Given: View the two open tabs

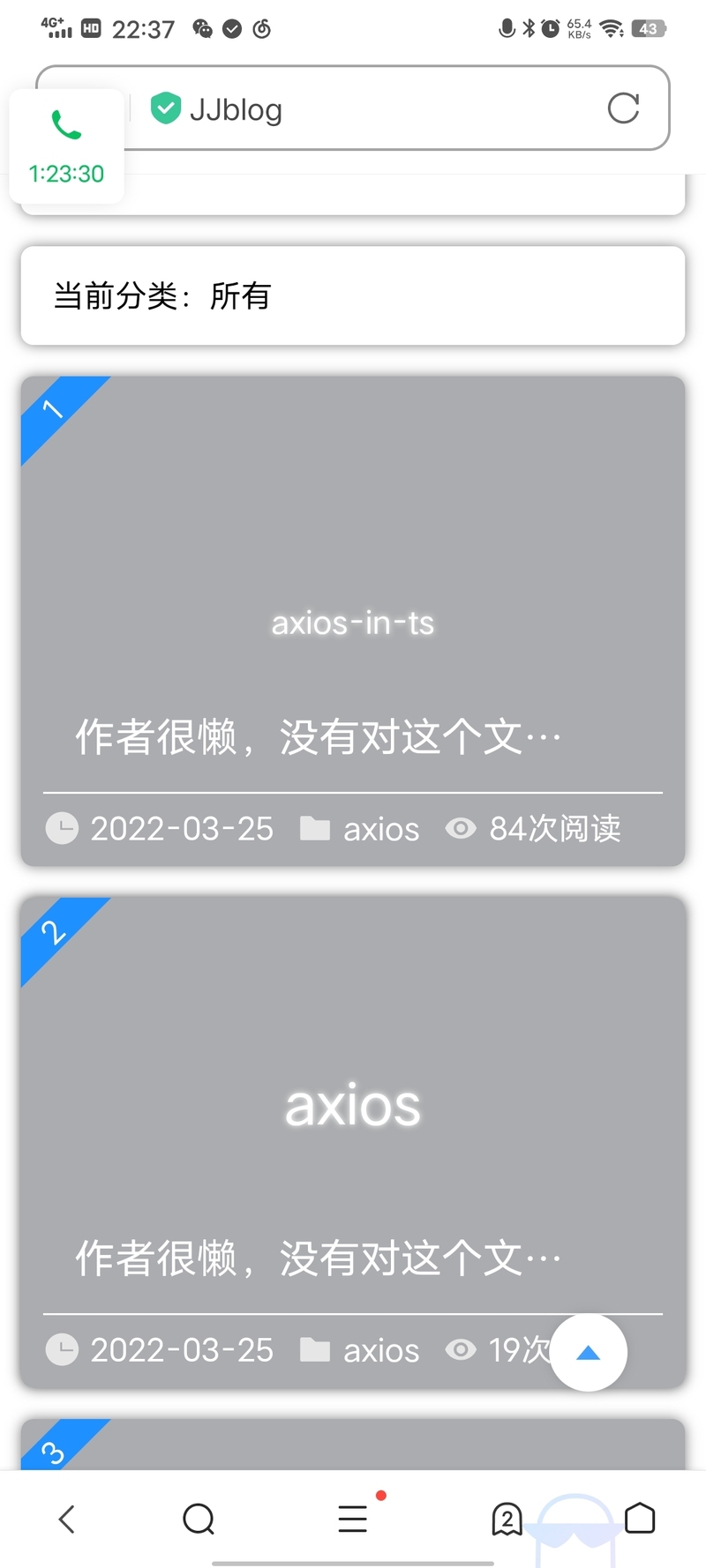Looking at the screenshot, I should tap(507, 1519).
